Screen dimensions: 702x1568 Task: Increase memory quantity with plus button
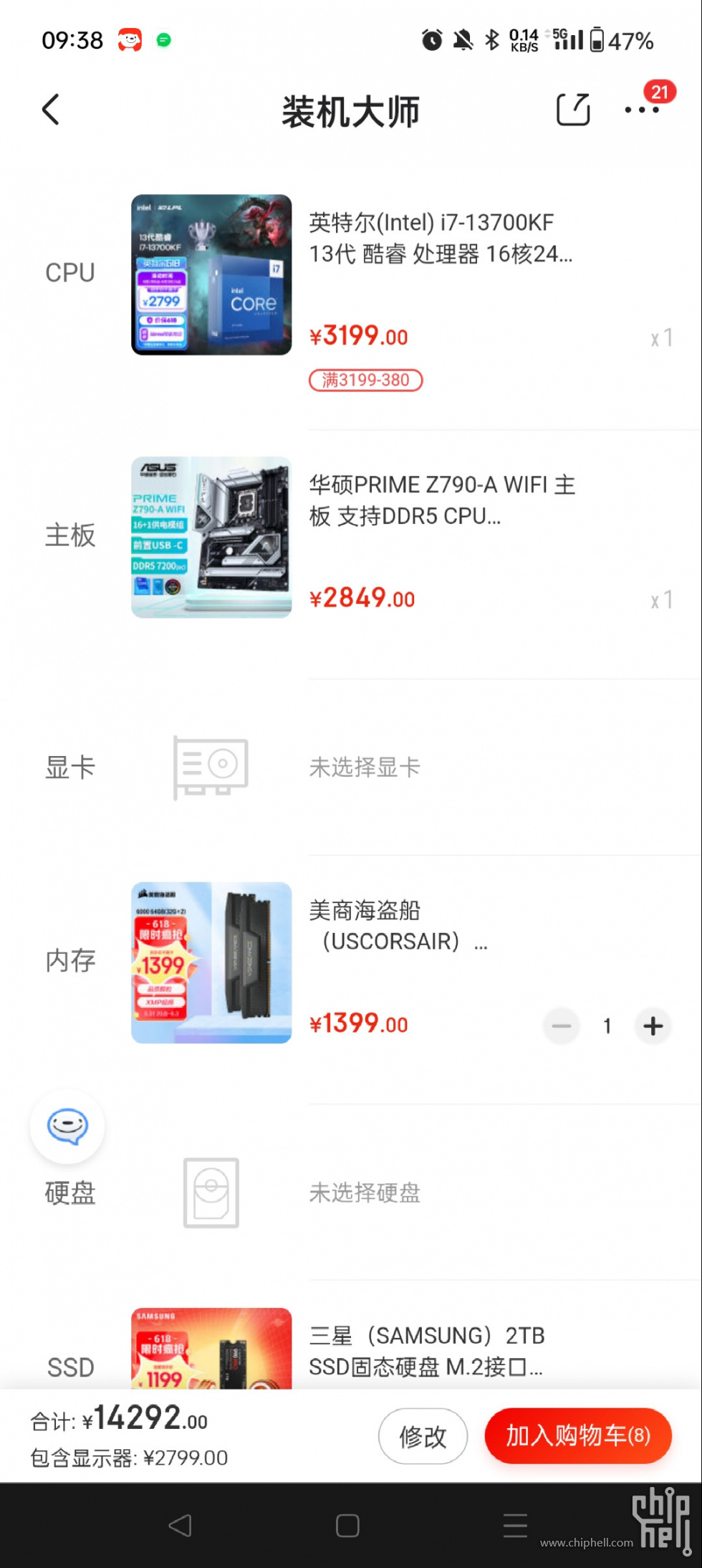point(653,1026)
